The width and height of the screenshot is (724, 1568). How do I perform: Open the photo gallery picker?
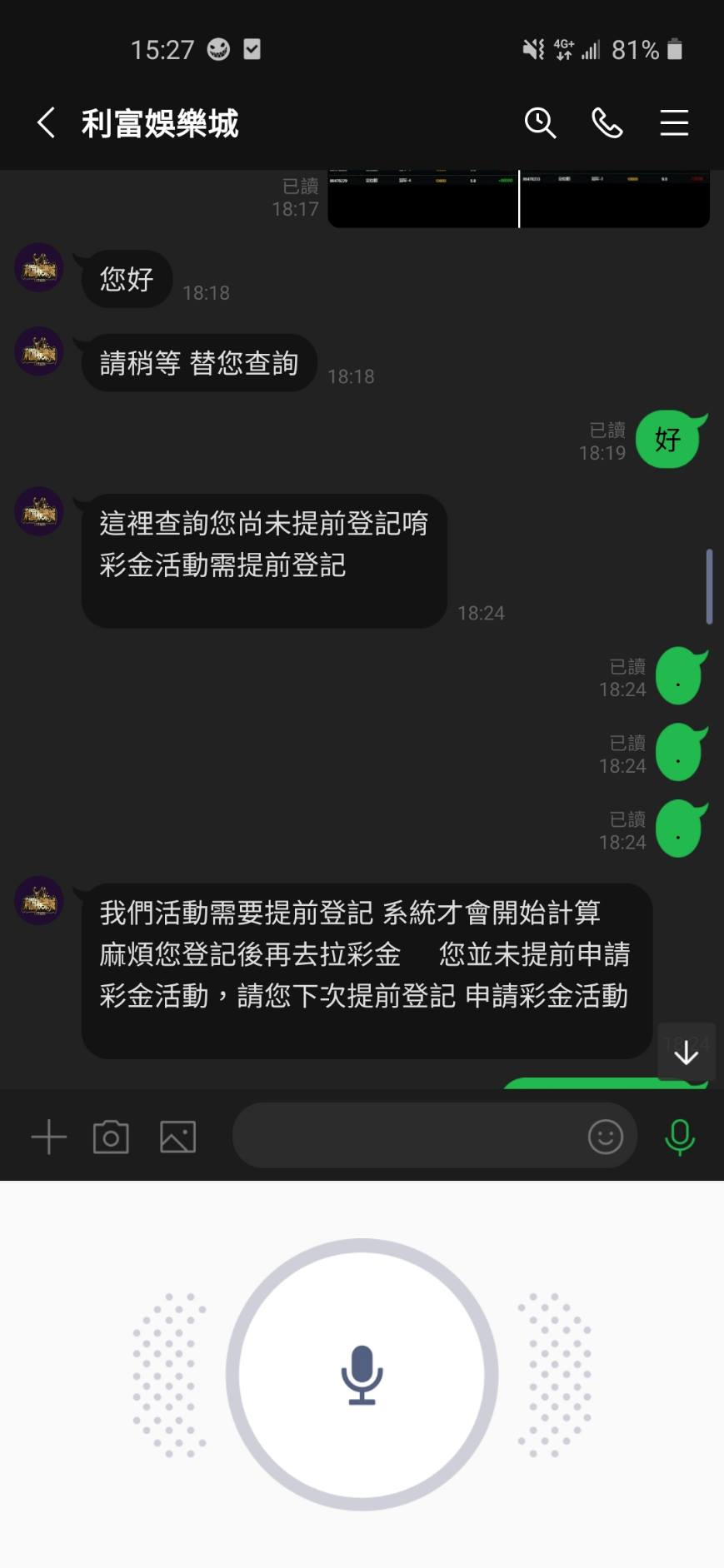click(x=177, y=1137)
